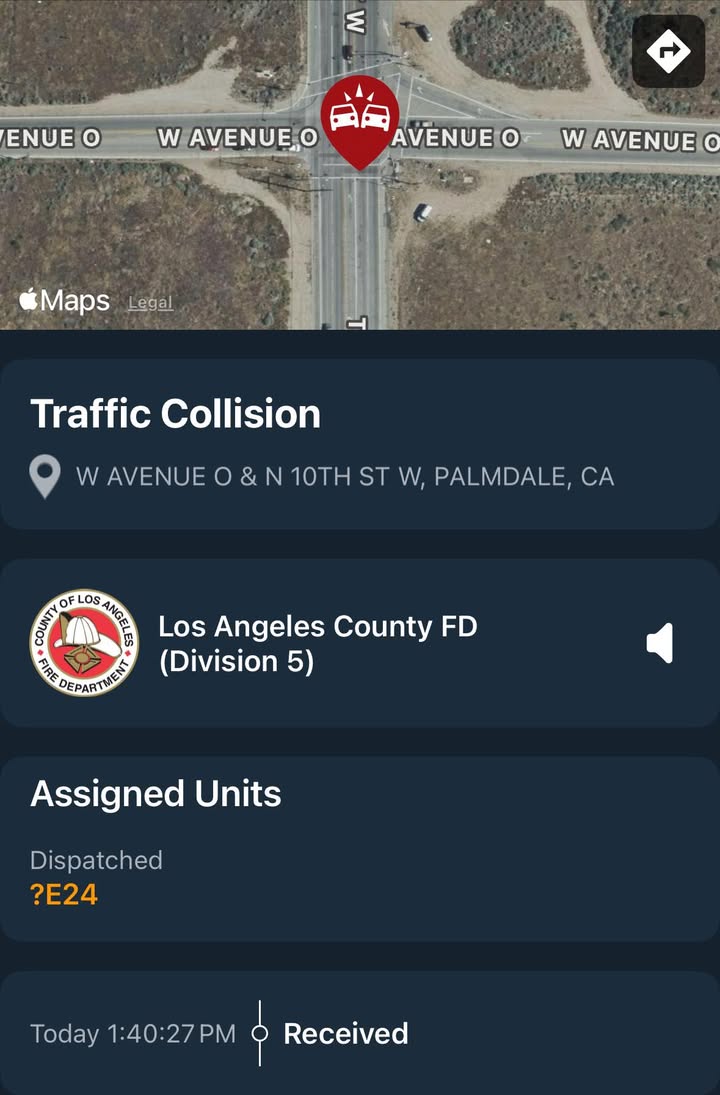
Task: Open the Apple Maps Legal link
Action: pyautogui.click(x=150, y=302)
